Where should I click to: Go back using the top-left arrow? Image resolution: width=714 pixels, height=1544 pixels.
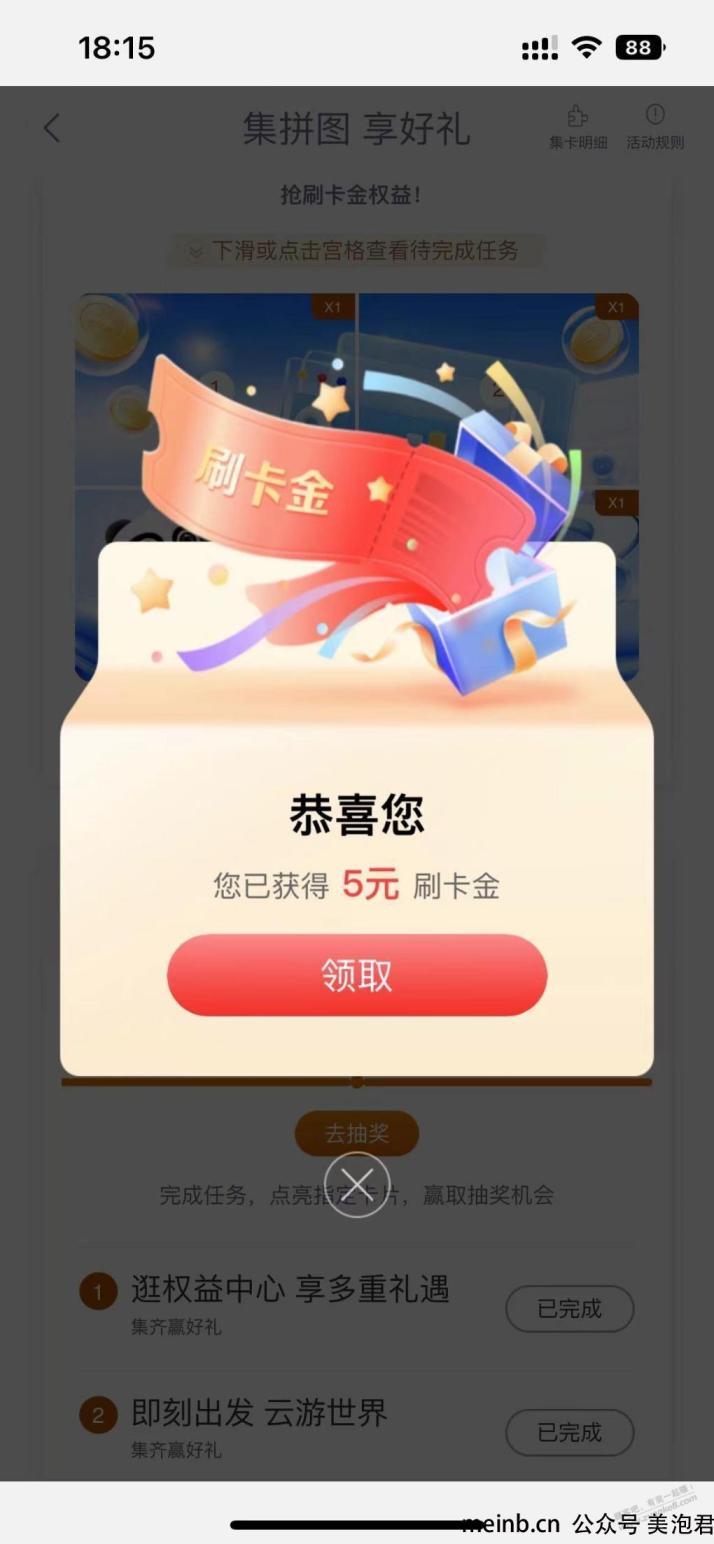coord(52,128)
